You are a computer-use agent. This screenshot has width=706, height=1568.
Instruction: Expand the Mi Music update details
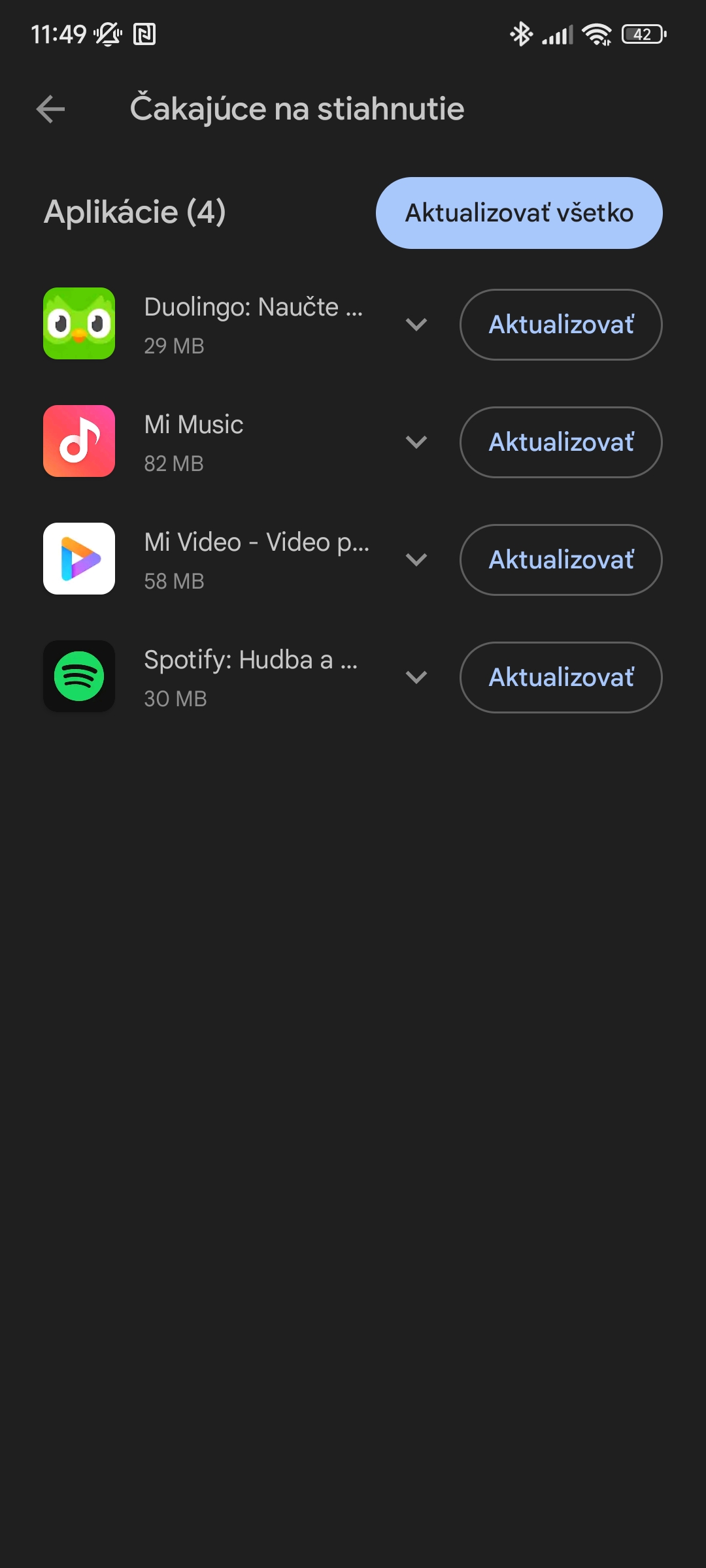point(416,442)
